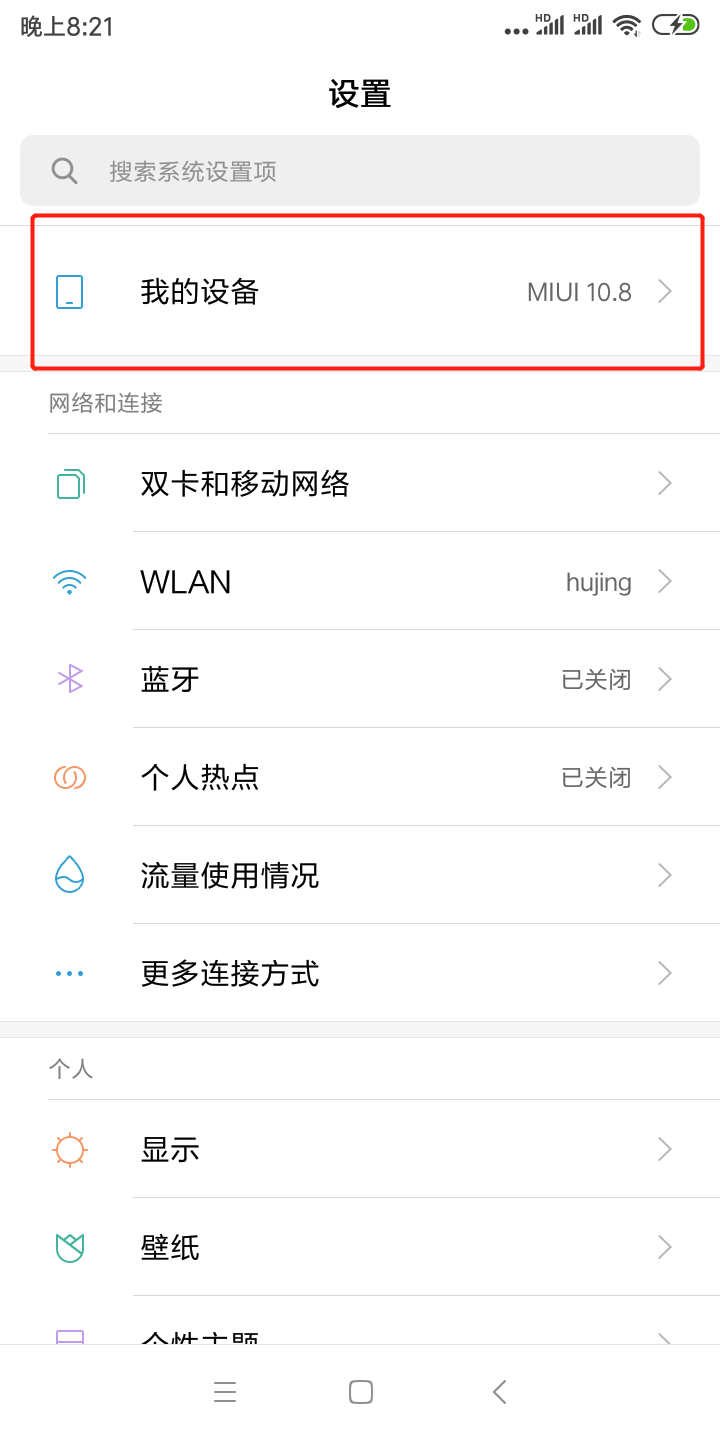Image resolution: width=720 pixels, height=1440 pixels.
Task: Tap the system home button
Action: click(x=361, y=1391)
